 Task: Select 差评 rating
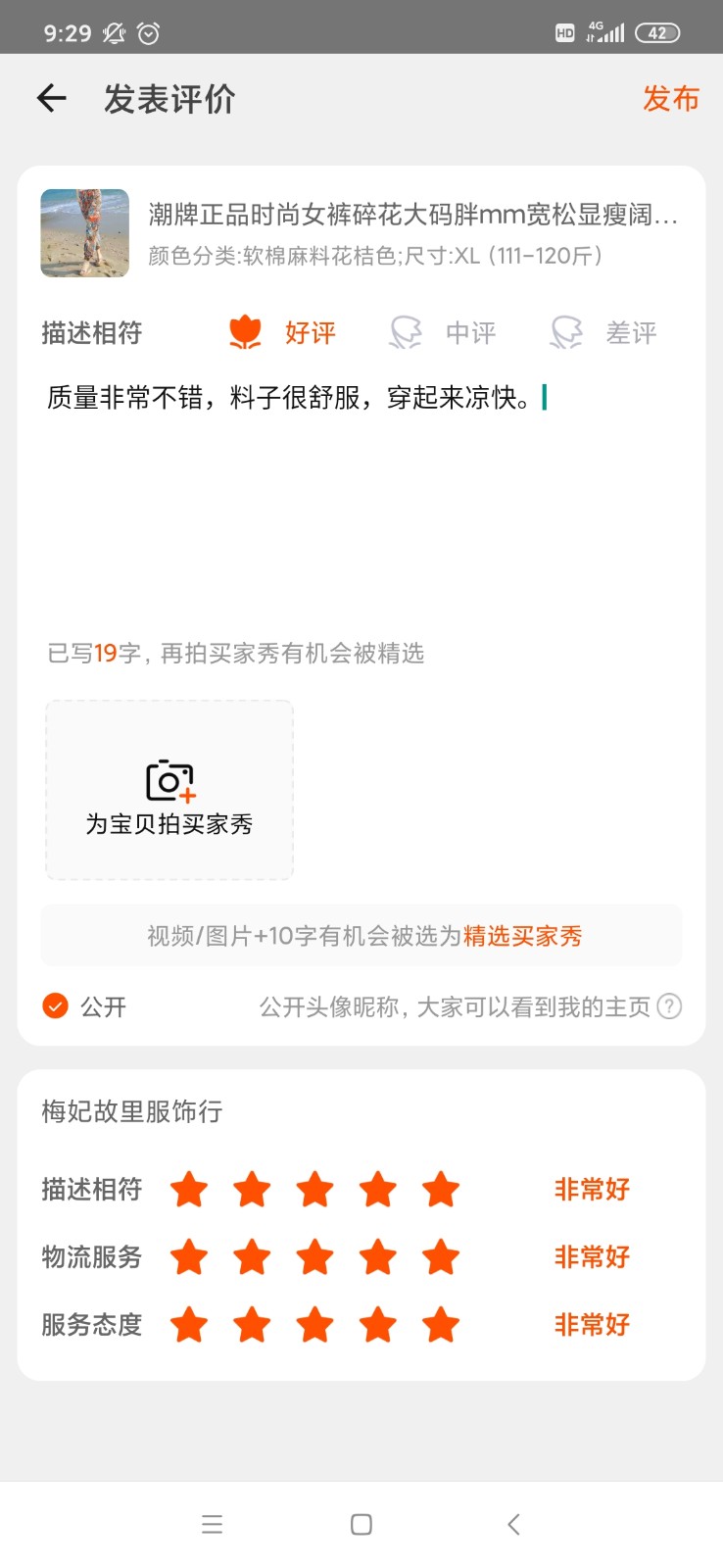click(x=603, y=333)
